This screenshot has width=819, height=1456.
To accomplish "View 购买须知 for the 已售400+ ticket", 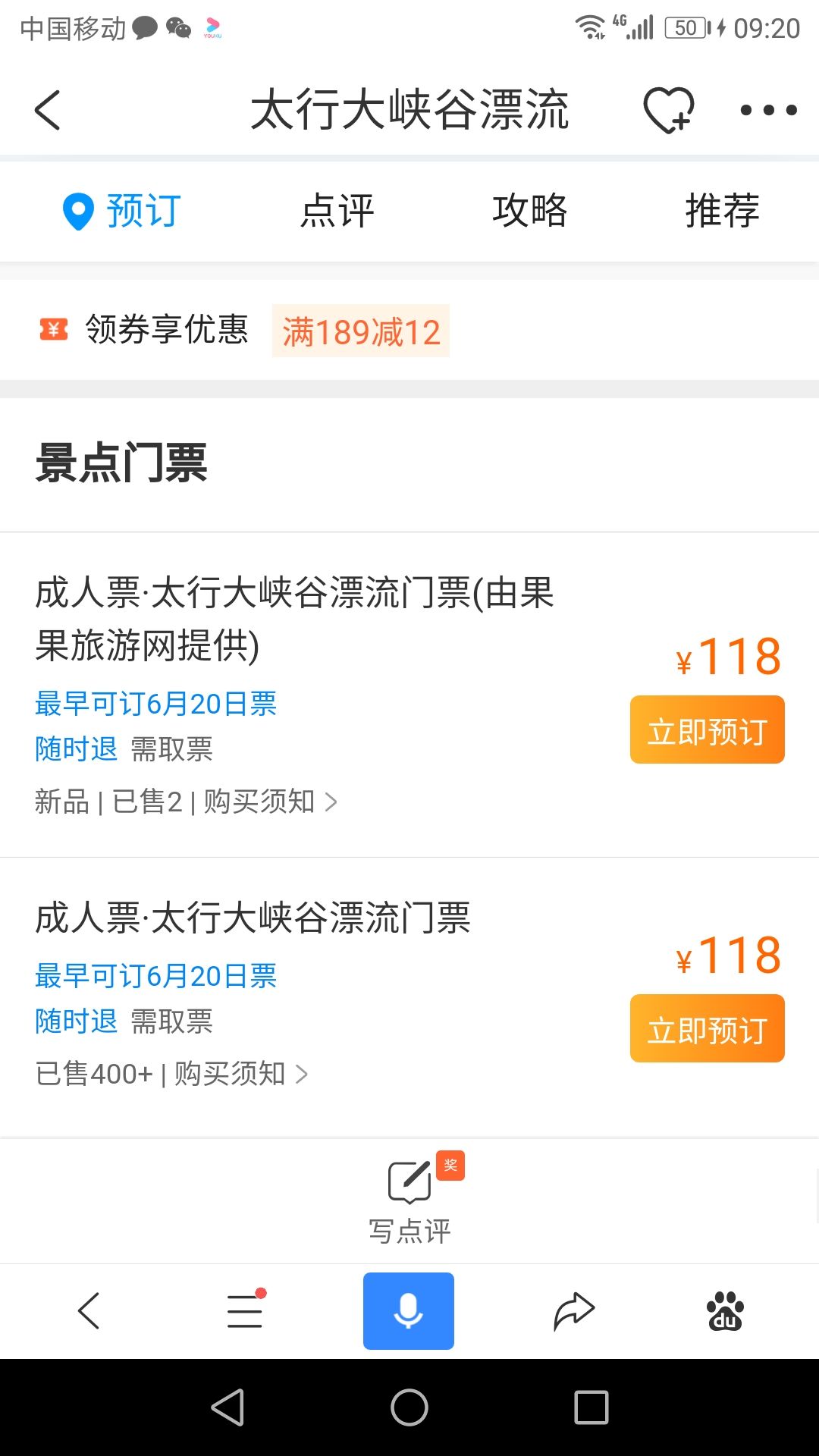I will (241, 1074).
